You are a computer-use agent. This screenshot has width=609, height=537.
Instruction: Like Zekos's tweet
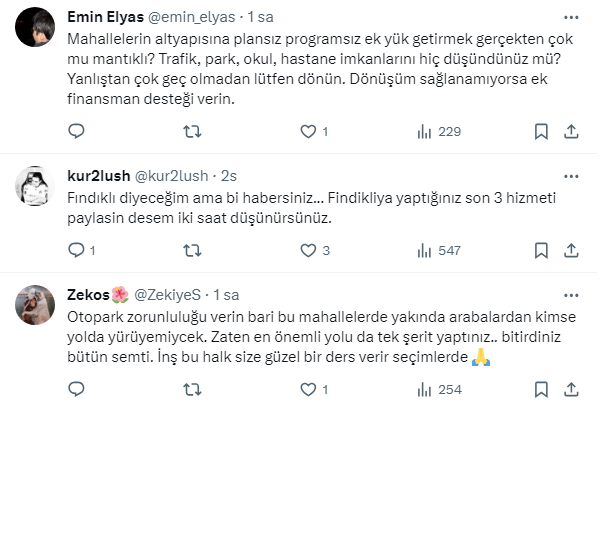(308, 389)
